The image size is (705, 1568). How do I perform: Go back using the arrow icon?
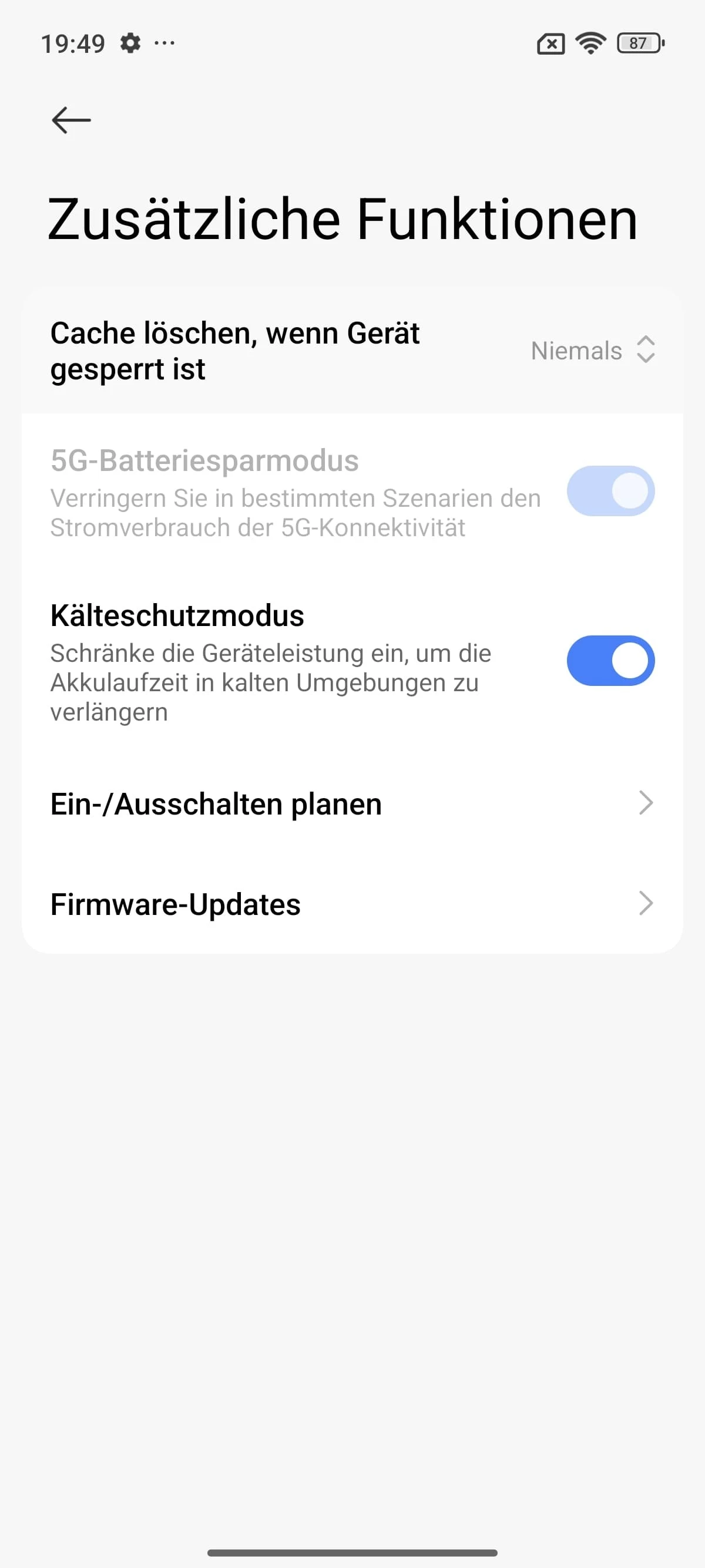point(71,120)
